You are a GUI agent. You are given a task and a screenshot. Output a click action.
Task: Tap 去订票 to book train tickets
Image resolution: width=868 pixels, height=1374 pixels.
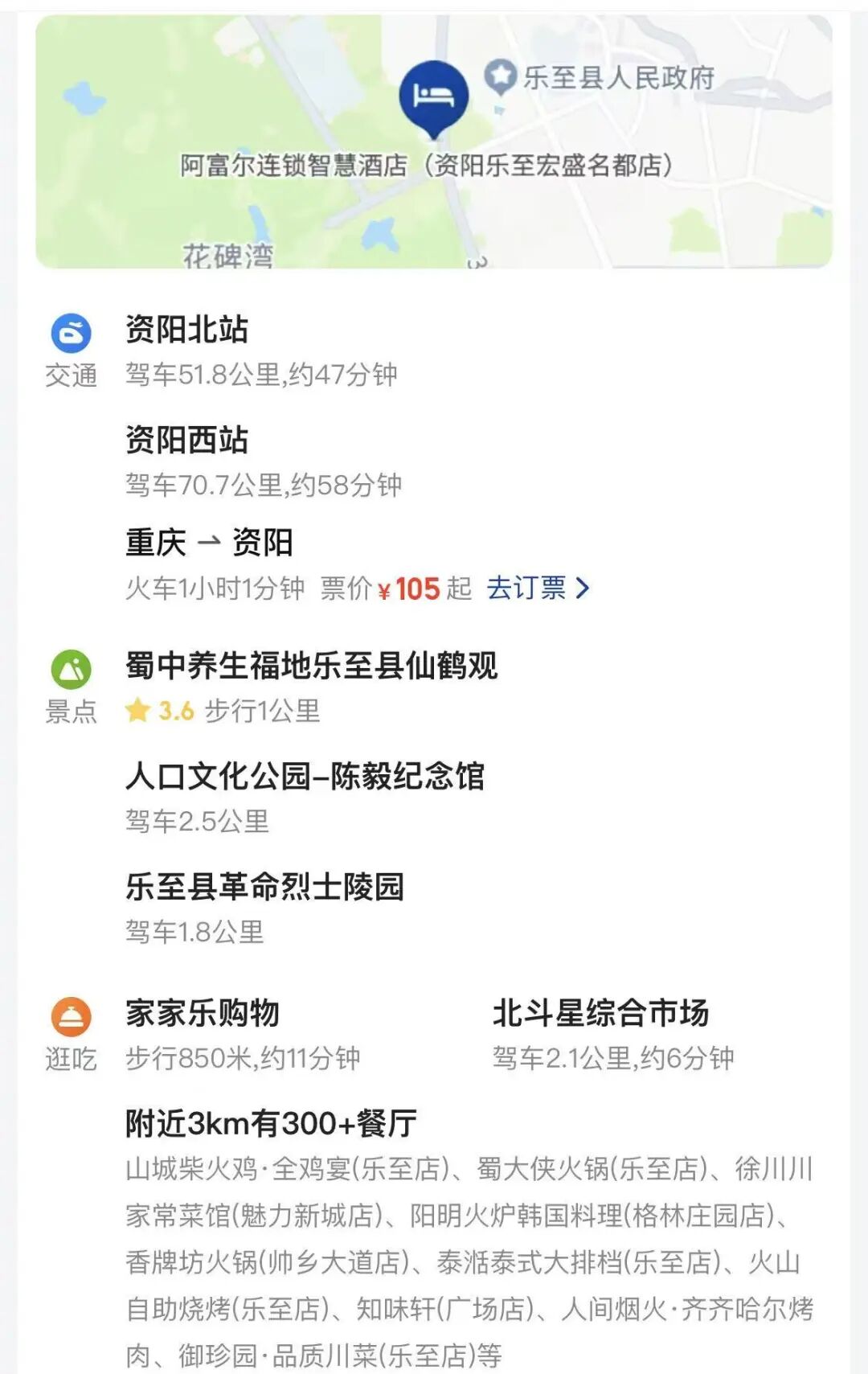[538, 588]
